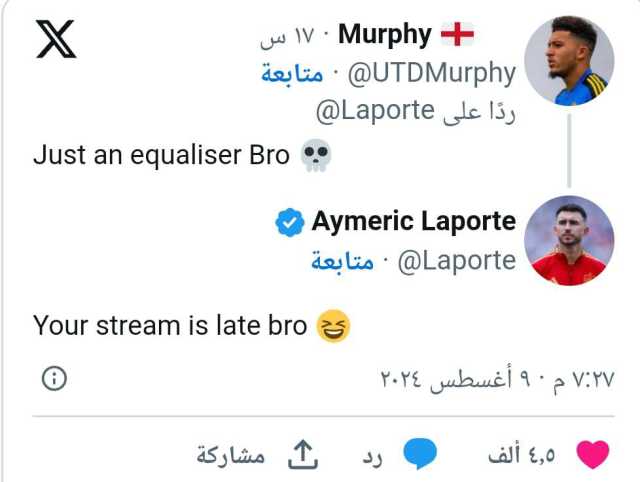Follow the @UTDMurphy account
This screenshot has height=482, width=640.
coord(291,73)
